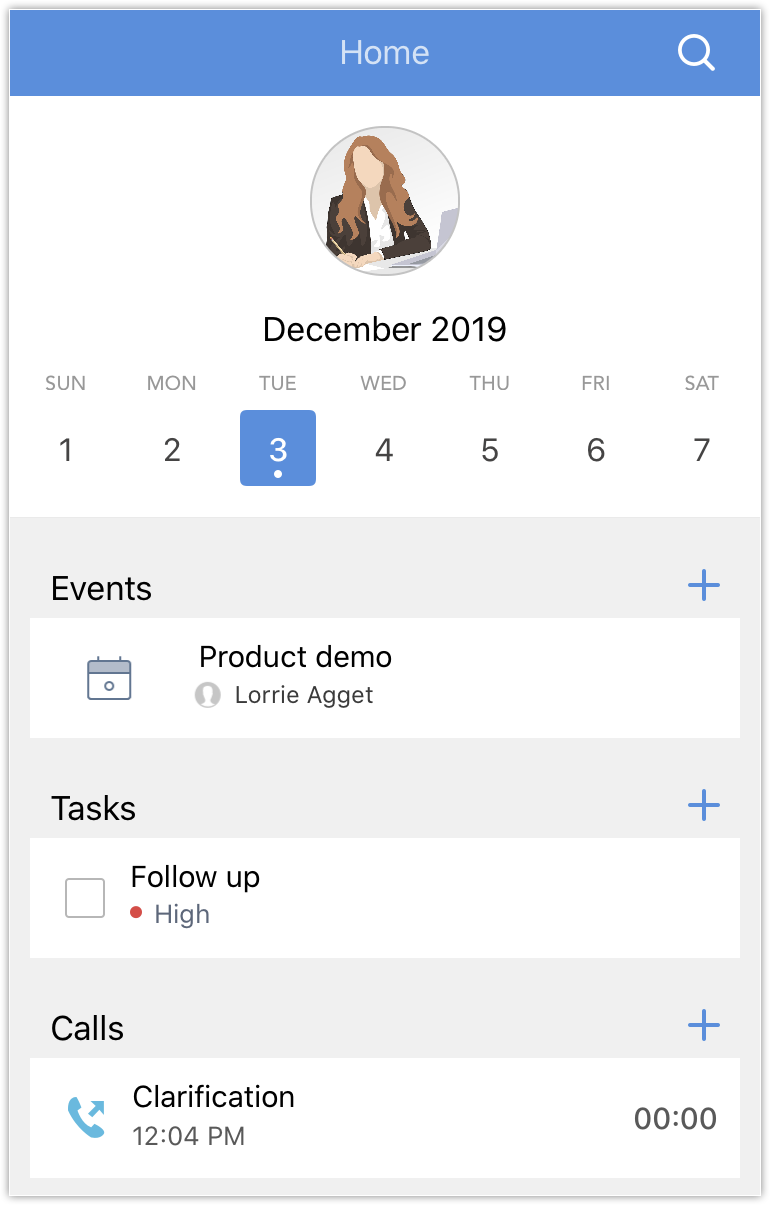Open the Clarification call entry

pos(385,1117)
